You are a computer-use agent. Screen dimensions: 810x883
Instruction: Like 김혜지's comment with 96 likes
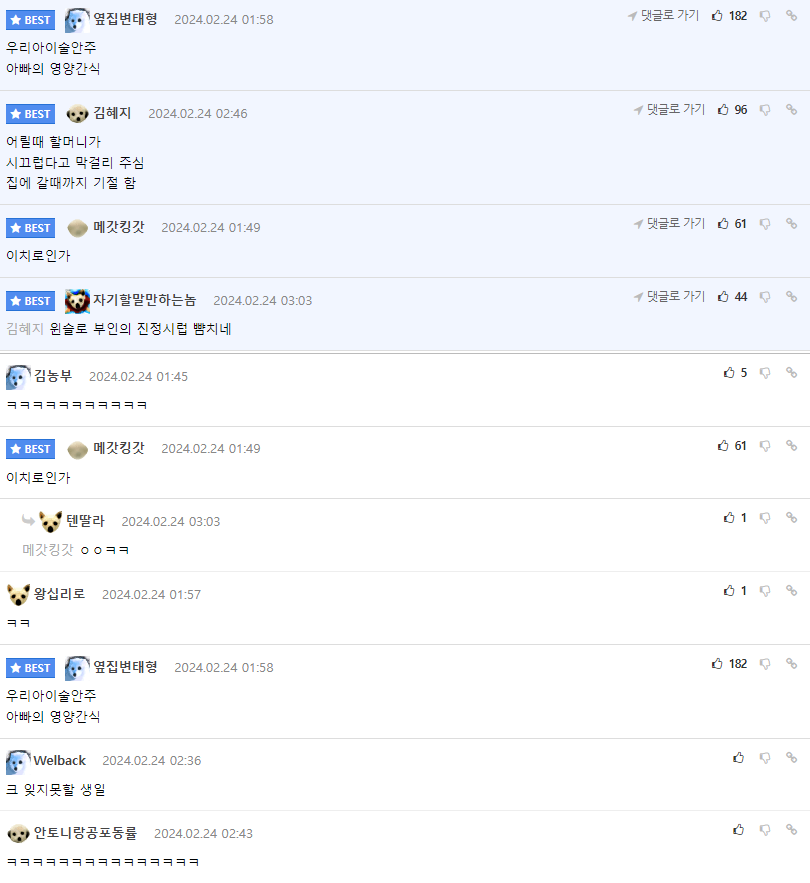[x=723, y=110]
